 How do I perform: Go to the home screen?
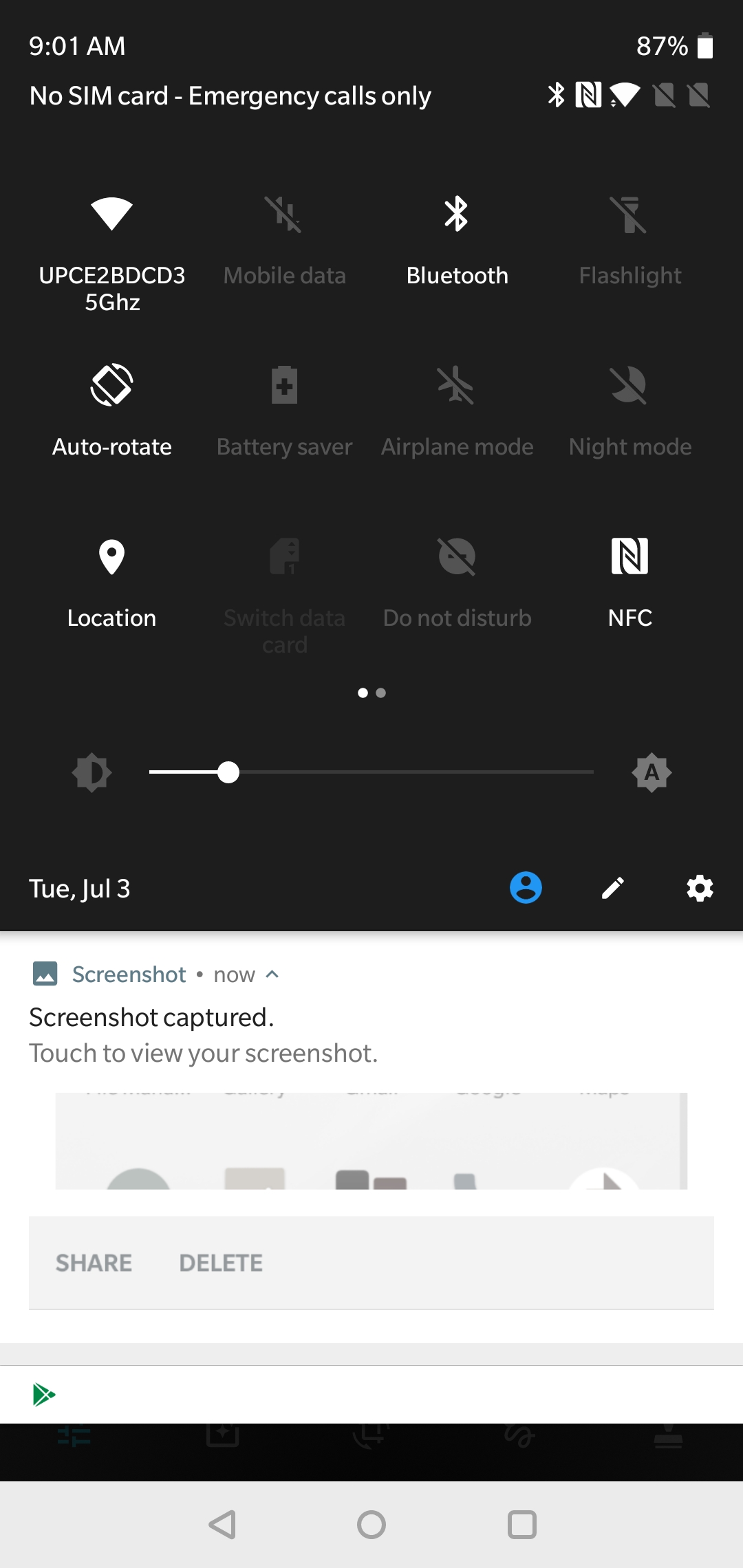tap(371, 1525)
